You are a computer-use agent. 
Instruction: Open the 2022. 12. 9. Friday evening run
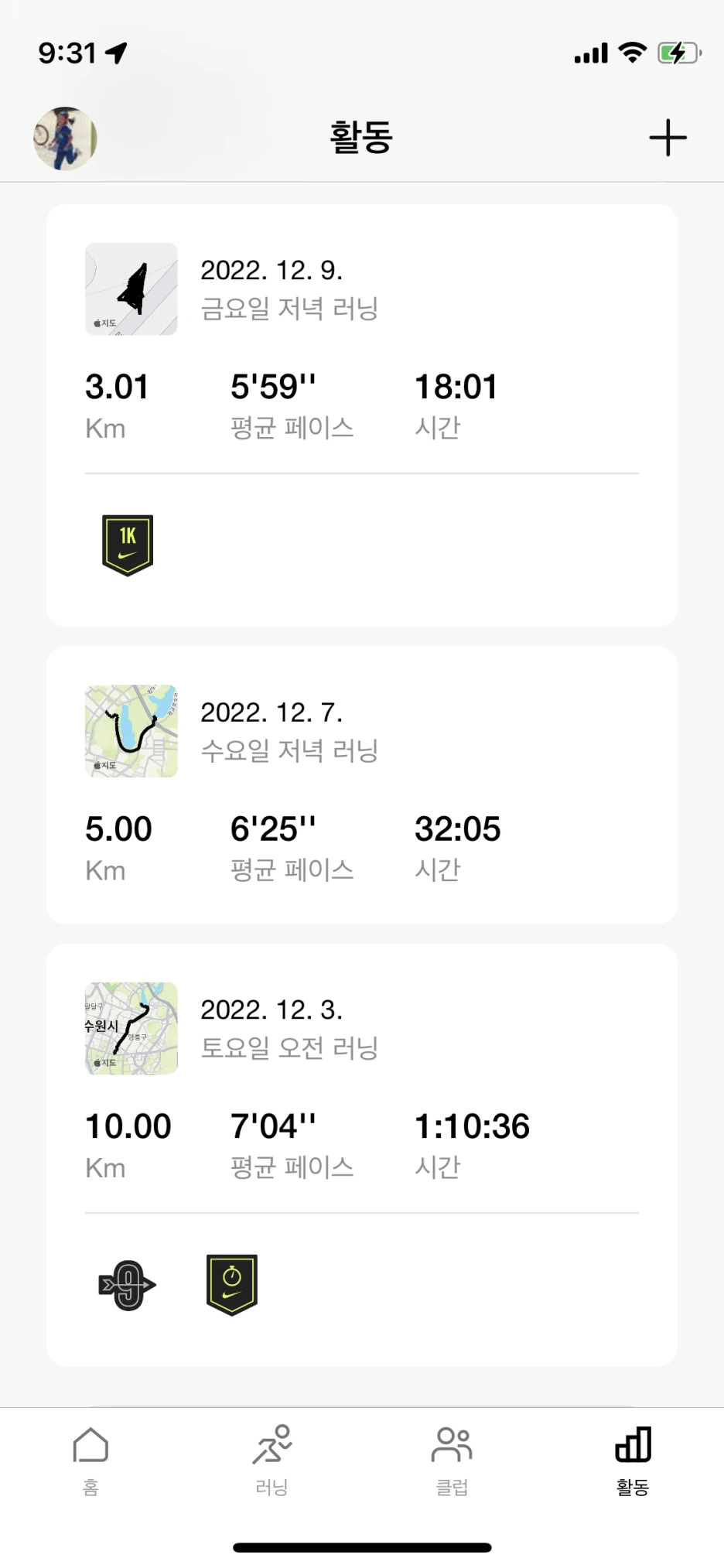click(361, 348)
